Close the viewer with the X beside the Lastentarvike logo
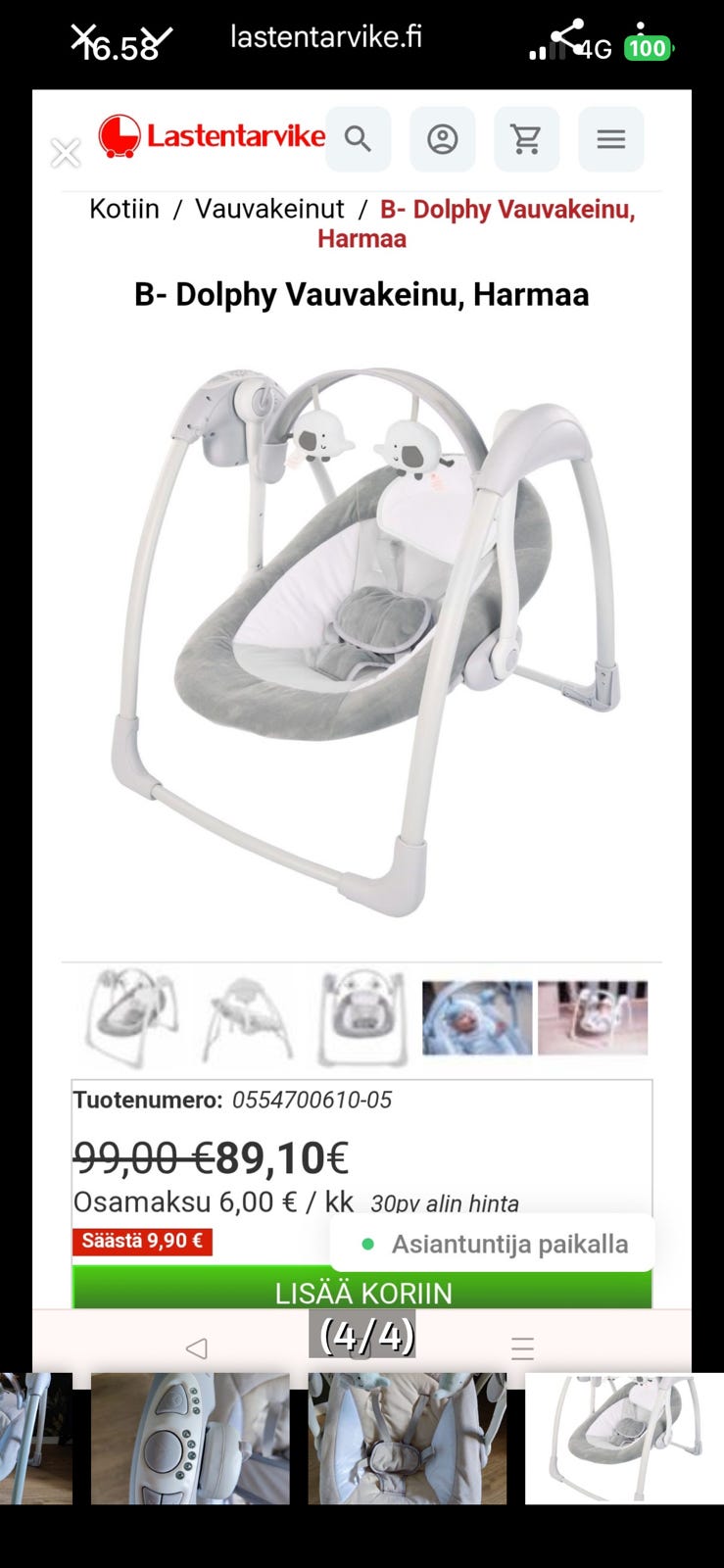Screen dimensions: 724x1568 pos(66,153)
